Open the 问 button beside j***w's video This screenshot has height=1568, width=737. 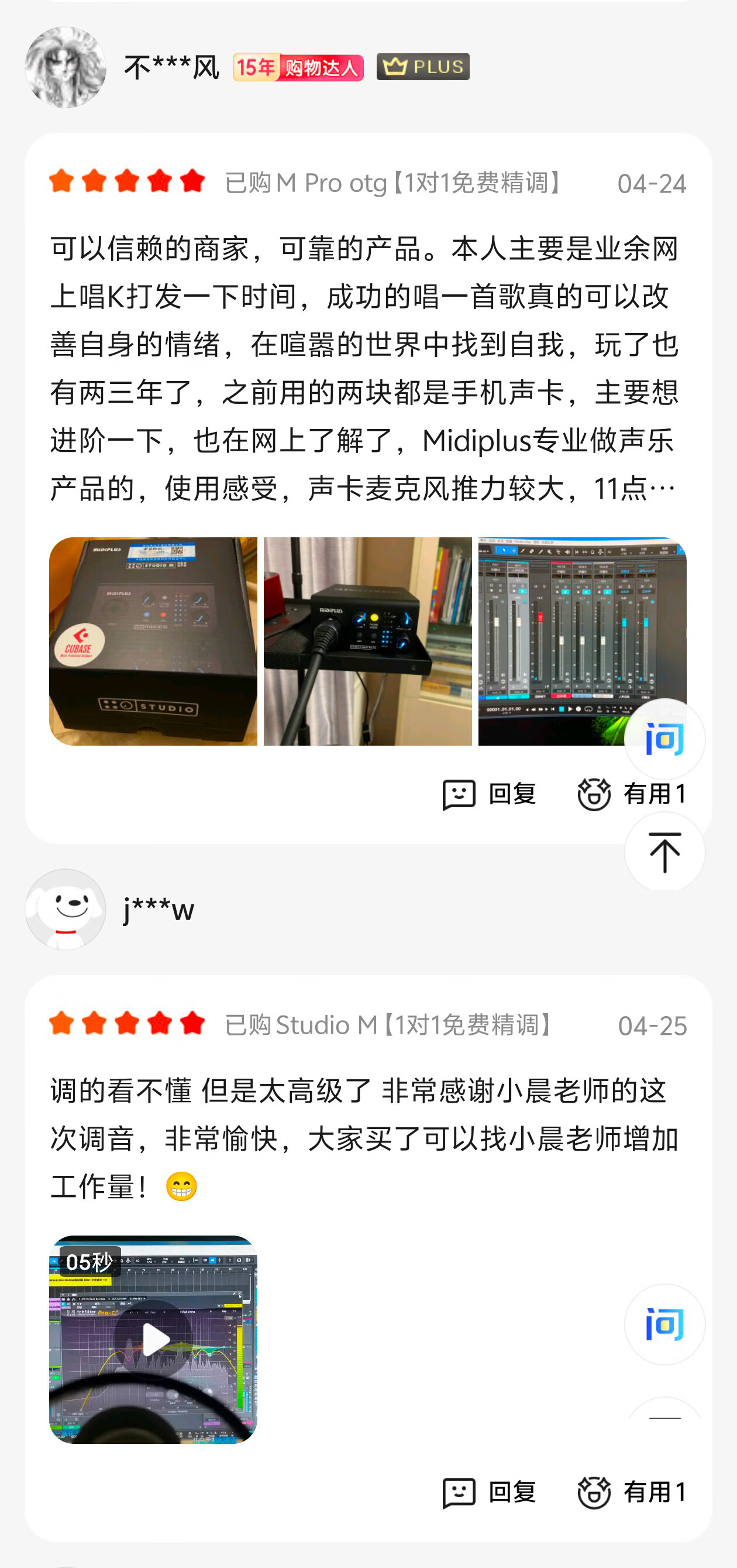[x=664, y=1324]
